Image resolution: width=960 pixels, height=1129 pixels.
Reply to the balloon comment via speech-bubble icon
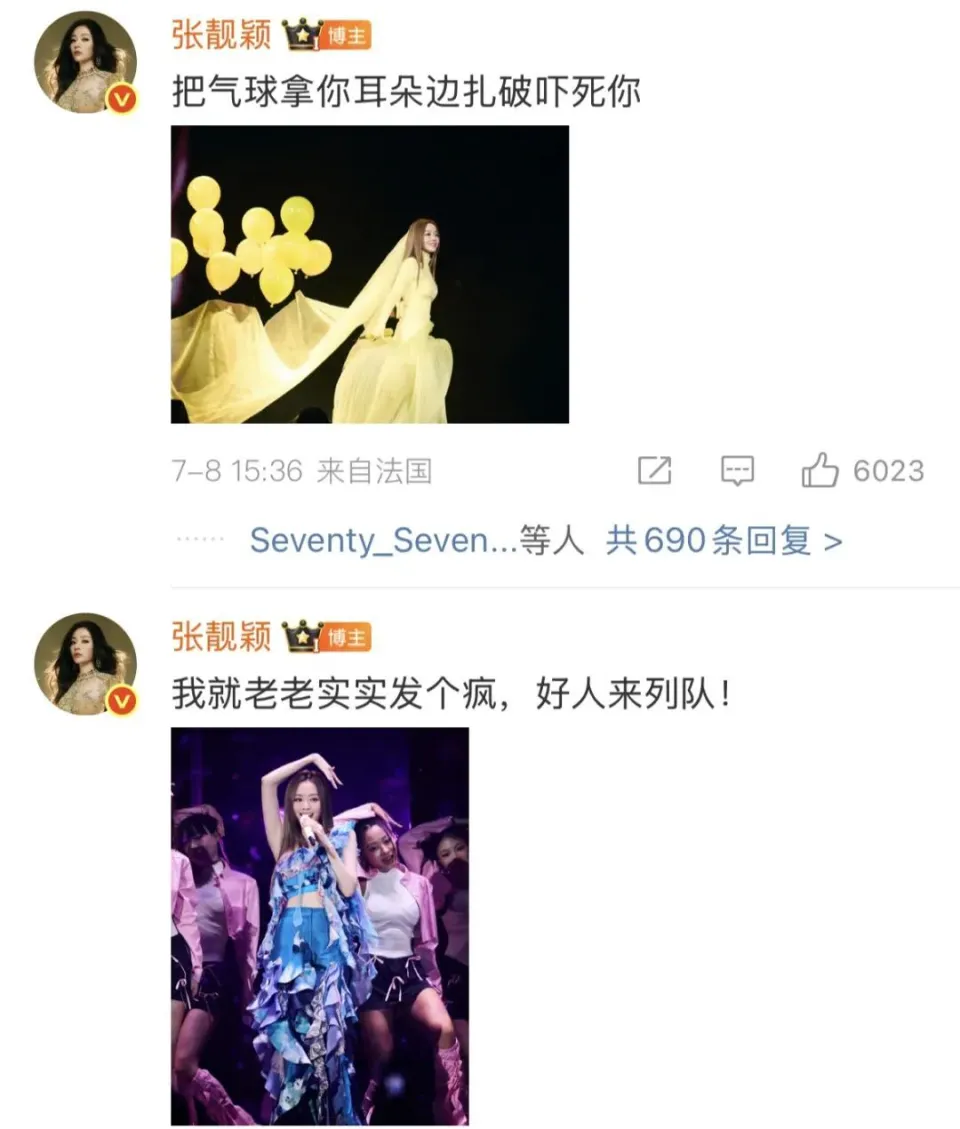(737, 471)
